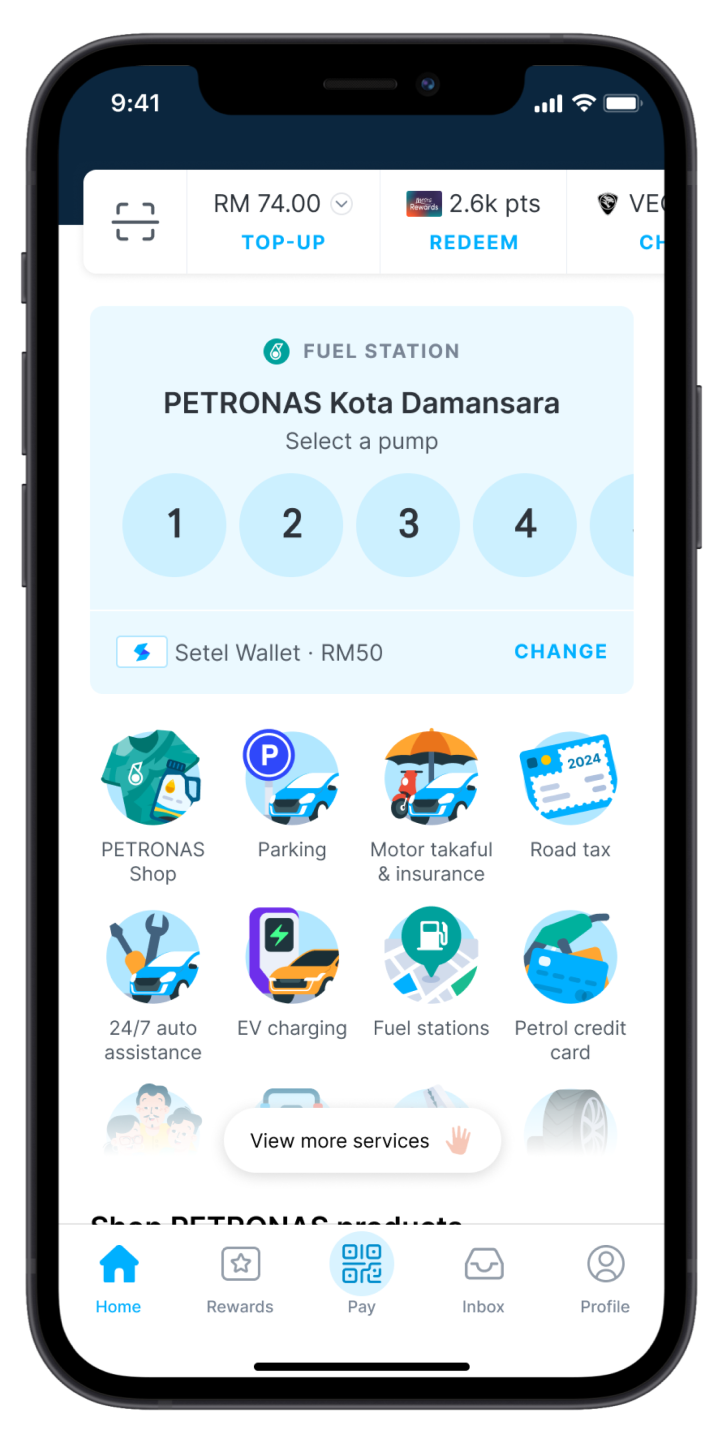Tap TOP-UP under the wallet balance
723x1443 pixels.
point(283,242)
